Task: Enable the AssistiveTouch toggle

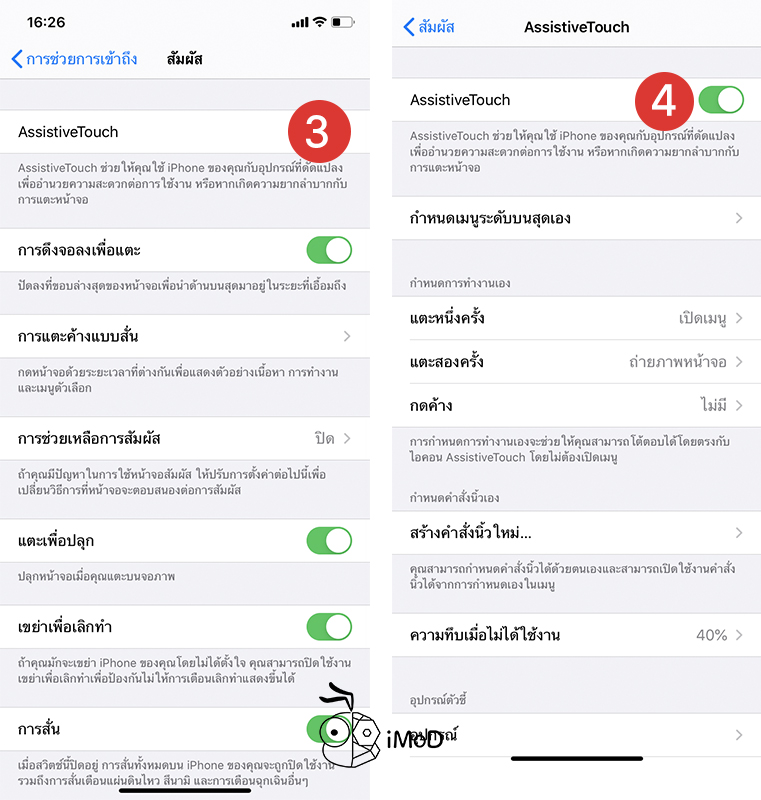Action: coord(721,100)
